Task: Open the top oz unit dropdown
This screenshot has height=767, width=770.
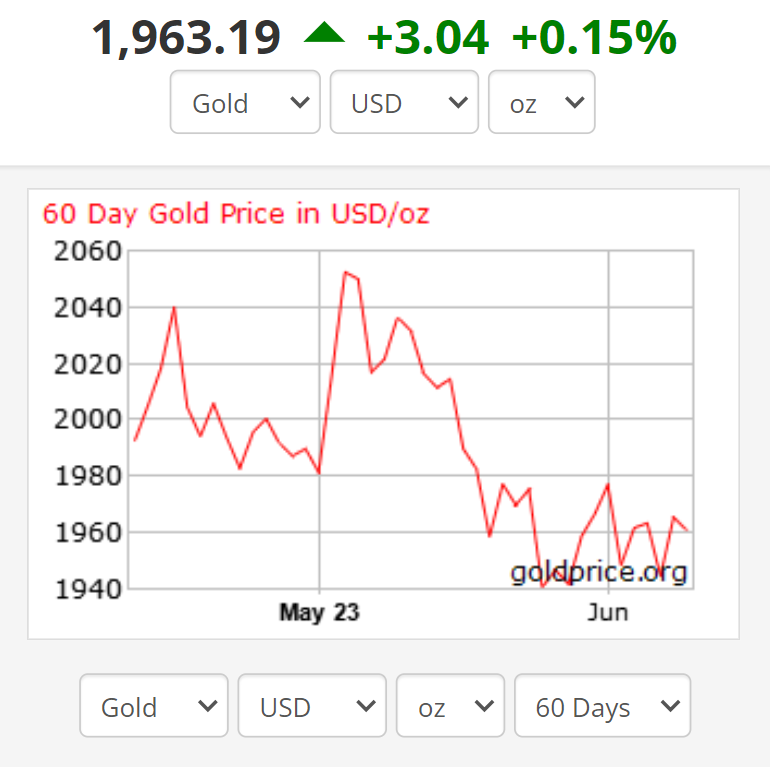Action: 541,102
